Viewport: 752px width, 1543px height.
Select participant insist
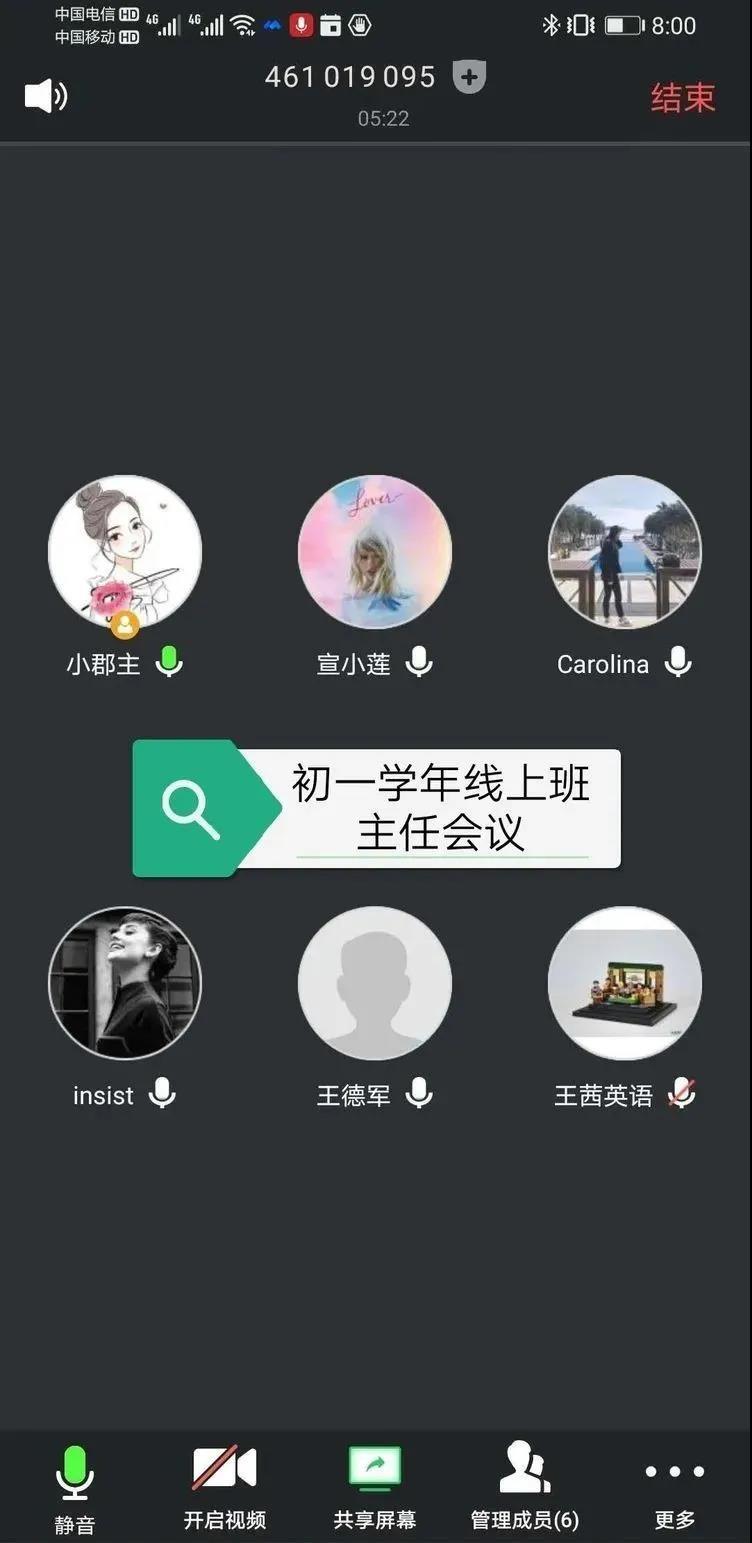pos(125,983)
